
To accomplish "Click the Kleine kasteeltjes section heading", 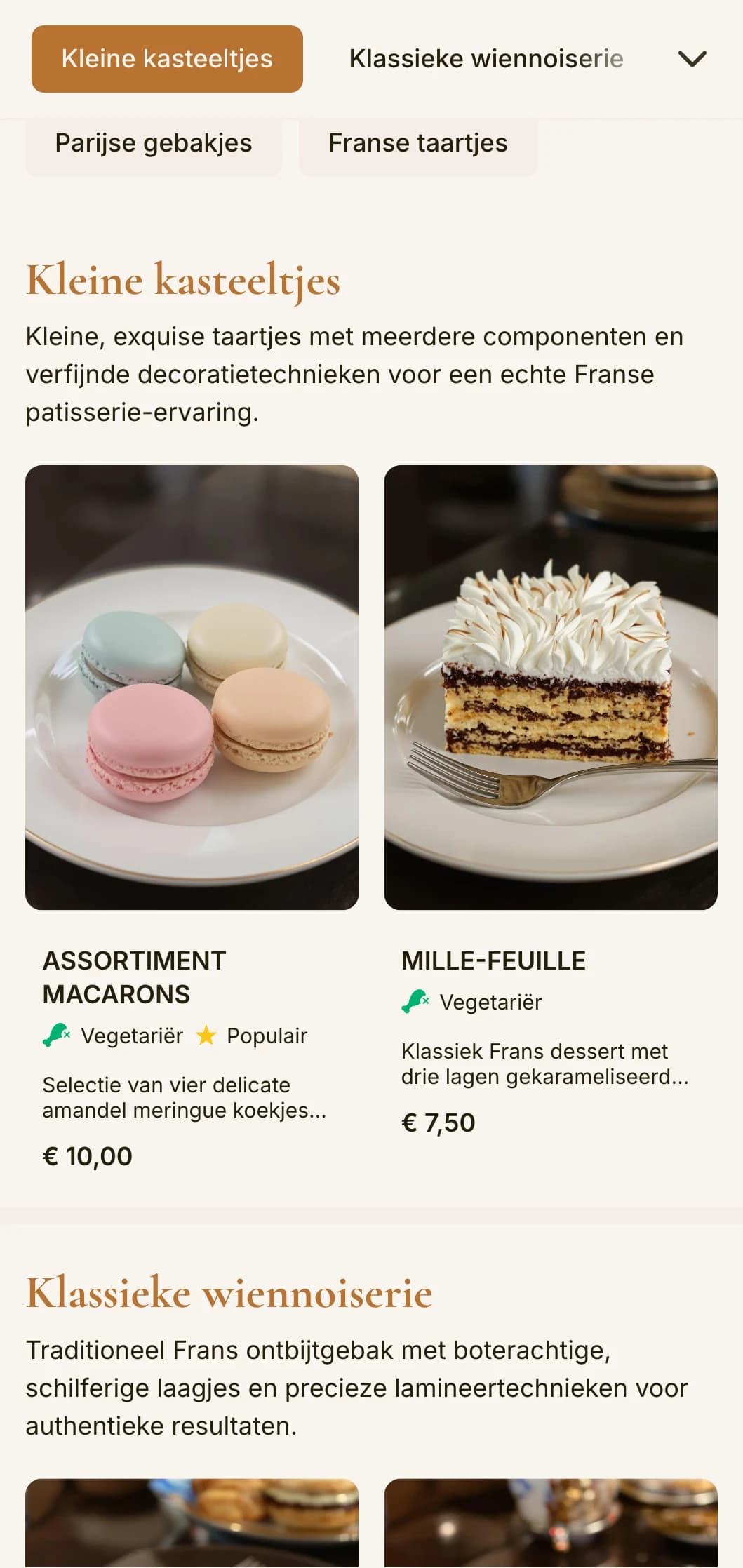I will 184,281.
